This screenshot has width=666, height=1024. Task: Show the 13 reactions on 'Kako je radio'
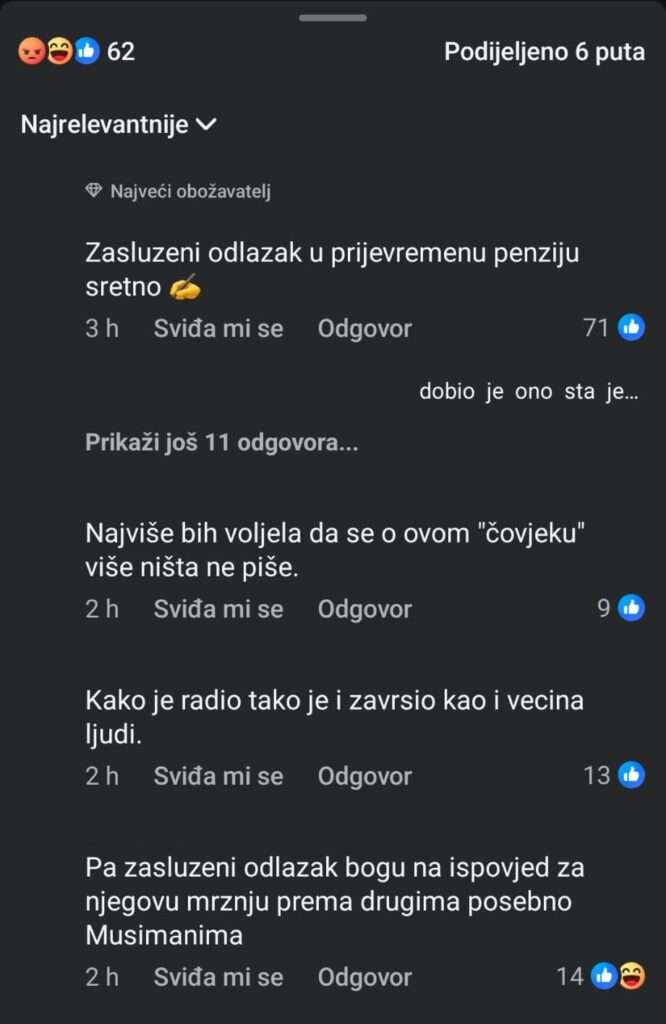point(613,775)
